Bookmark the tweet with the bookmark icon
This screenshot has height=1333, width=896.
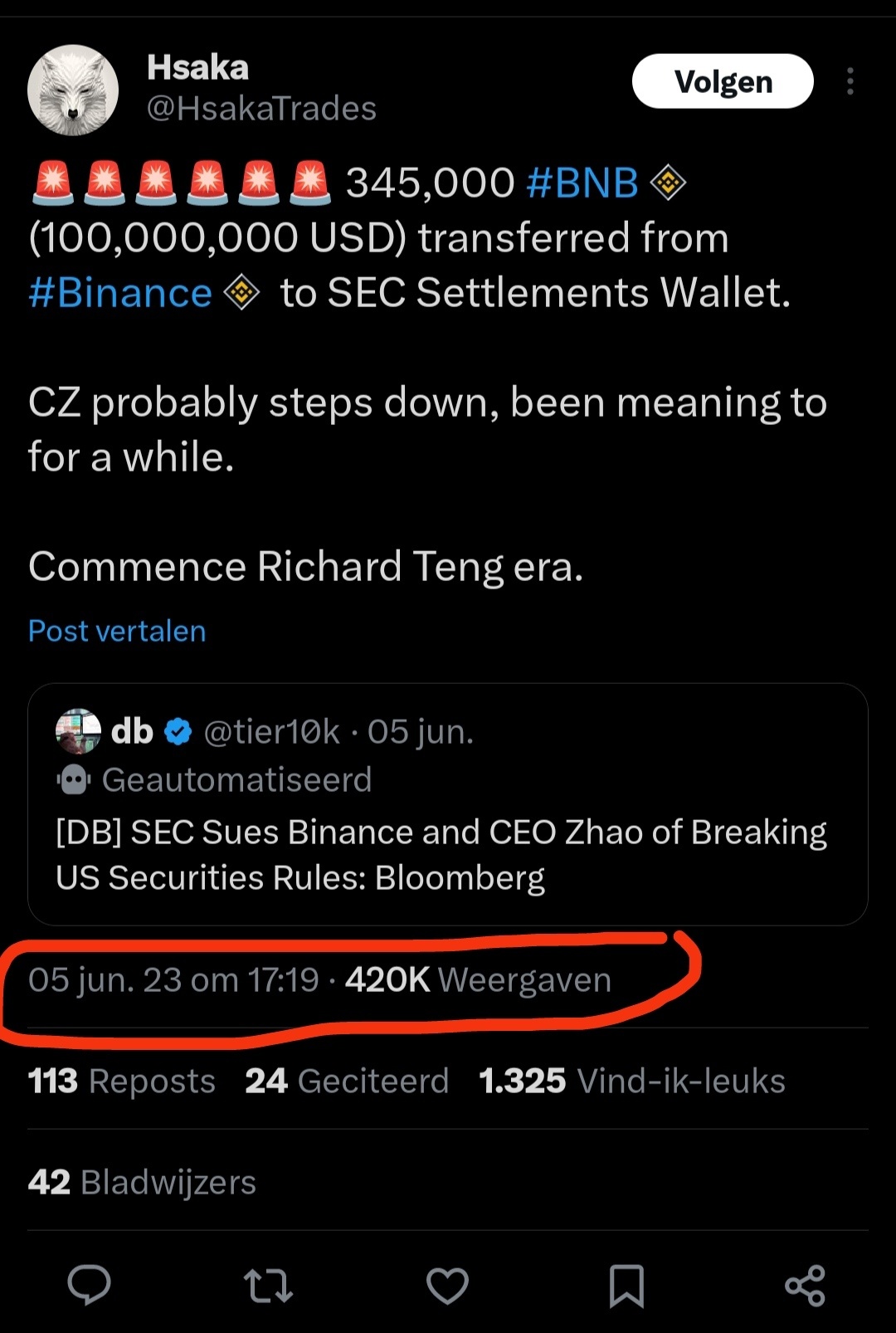tap(628, 1284)
